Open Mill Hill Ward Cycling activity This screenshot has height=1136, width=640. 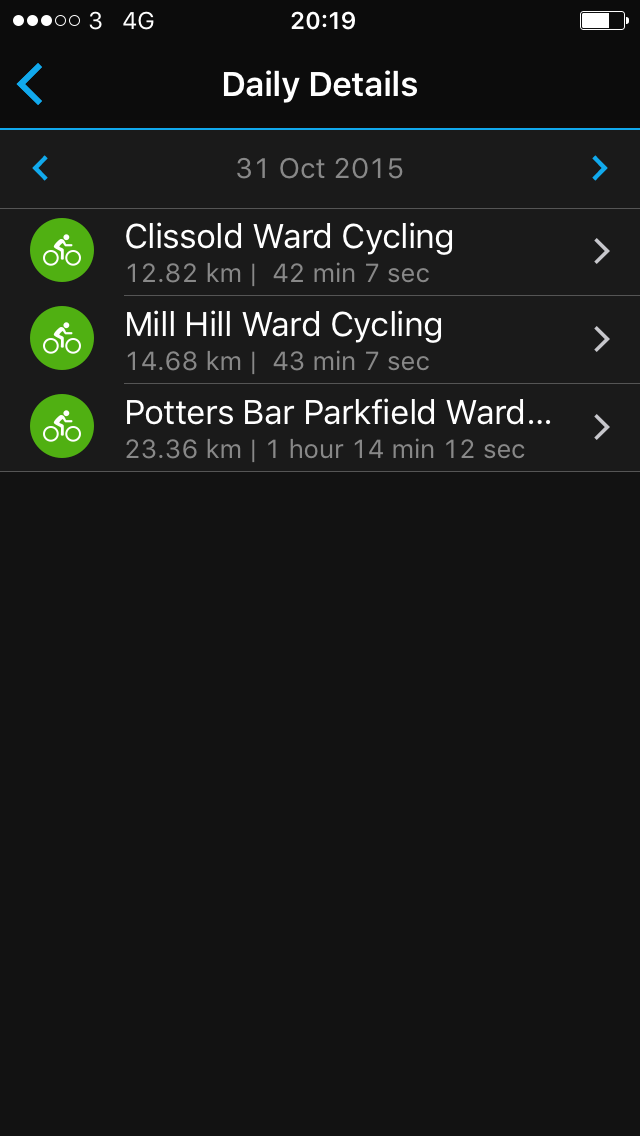click(x=320, y=340)
